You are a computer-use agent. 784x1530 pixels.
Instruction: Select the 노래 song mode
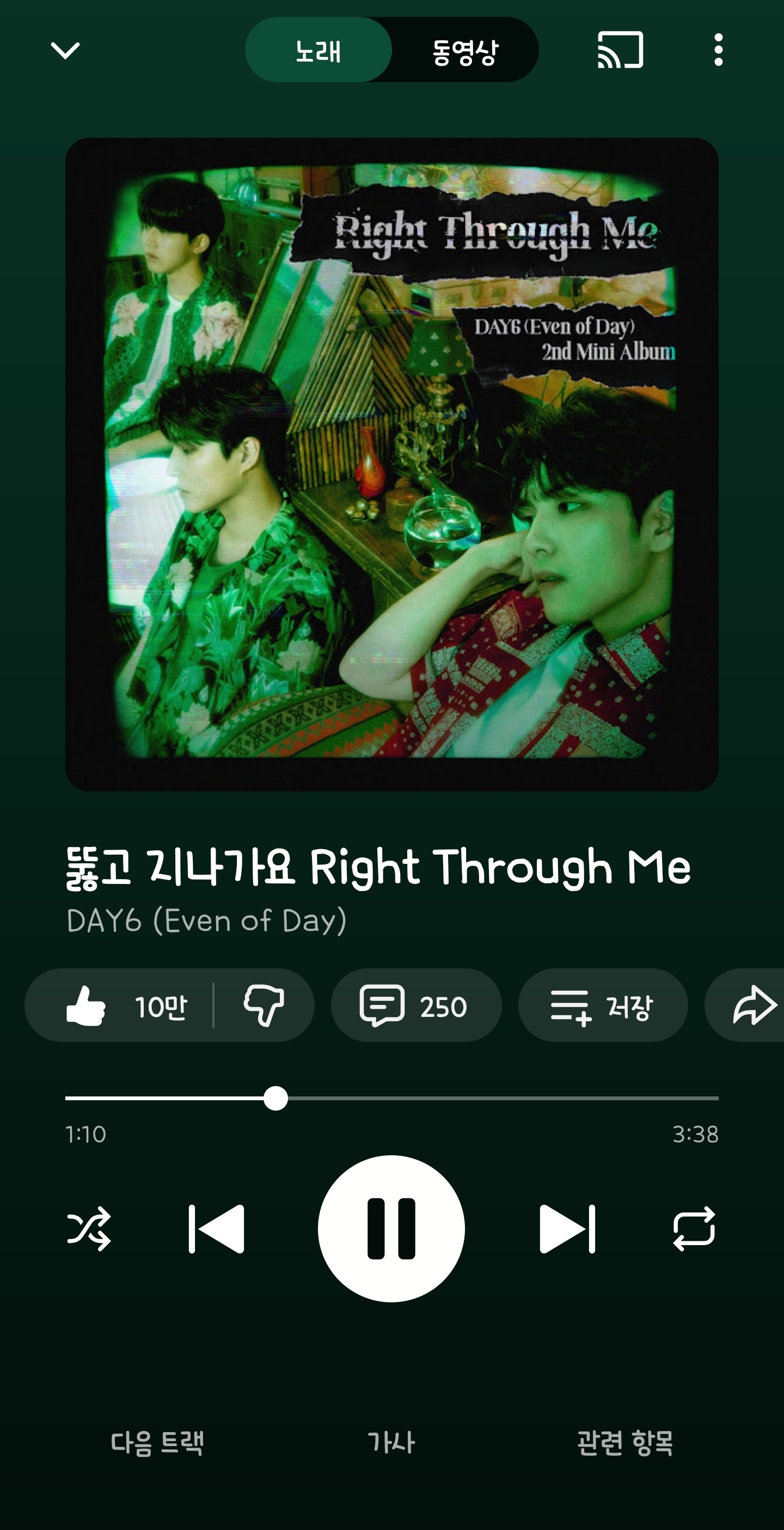(318, 51)
